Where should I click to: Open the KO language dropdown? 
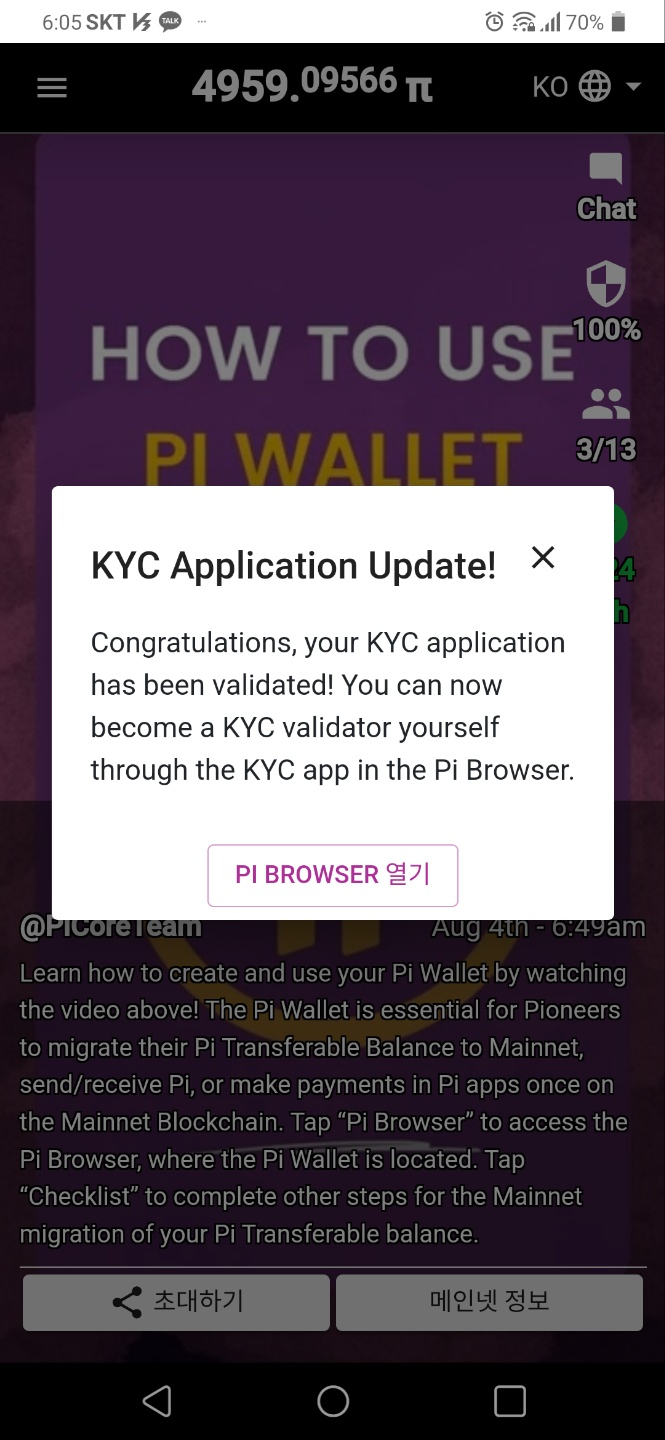click(x=586, y=87)
